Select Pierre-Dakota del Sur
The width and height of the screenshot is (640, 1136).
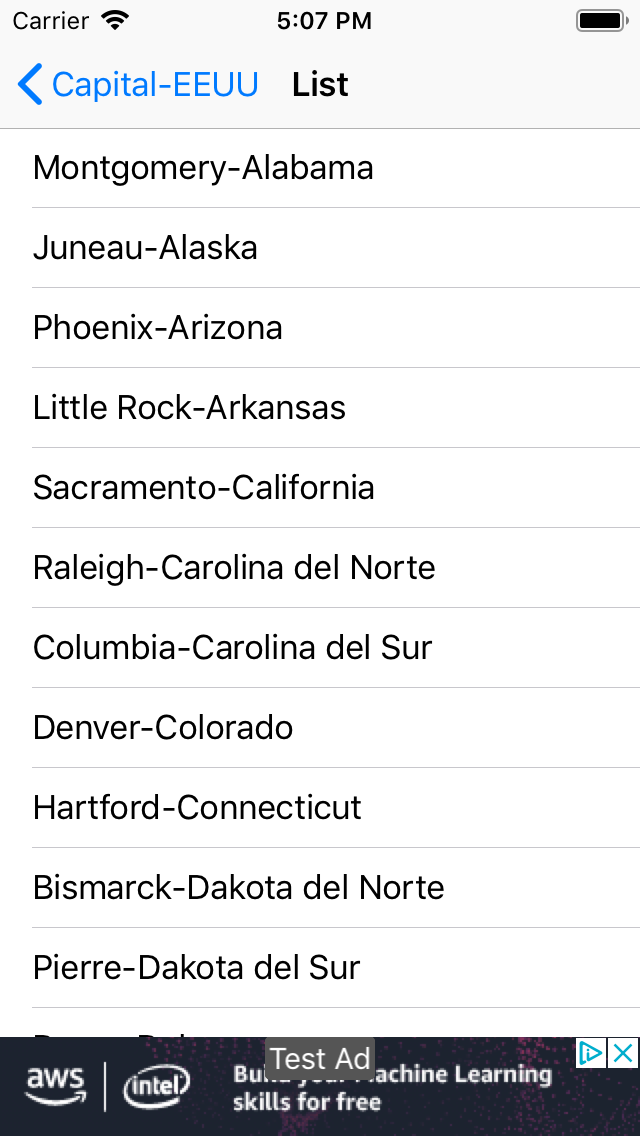[320, 967]
